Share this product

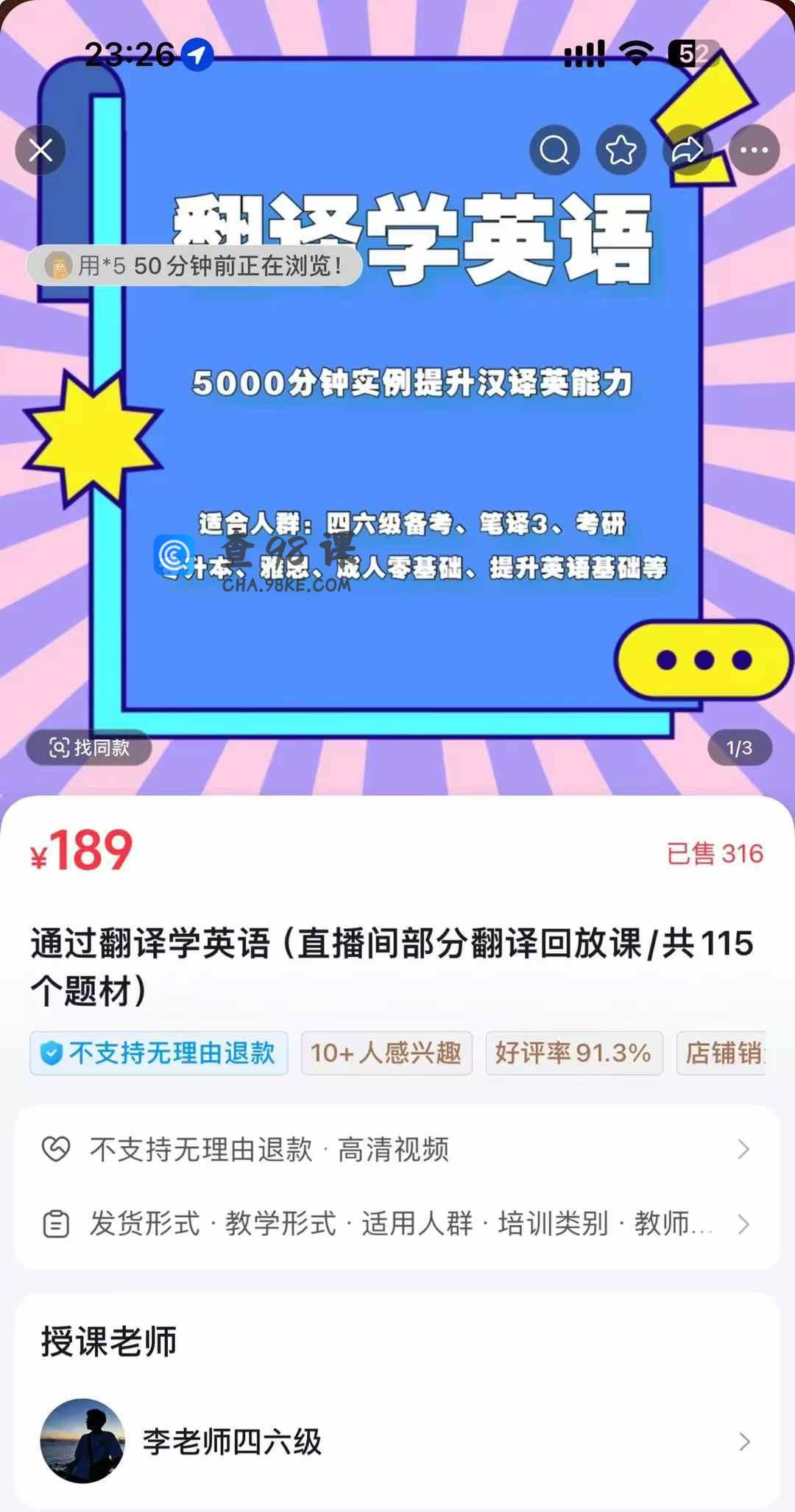coord(688,150)
